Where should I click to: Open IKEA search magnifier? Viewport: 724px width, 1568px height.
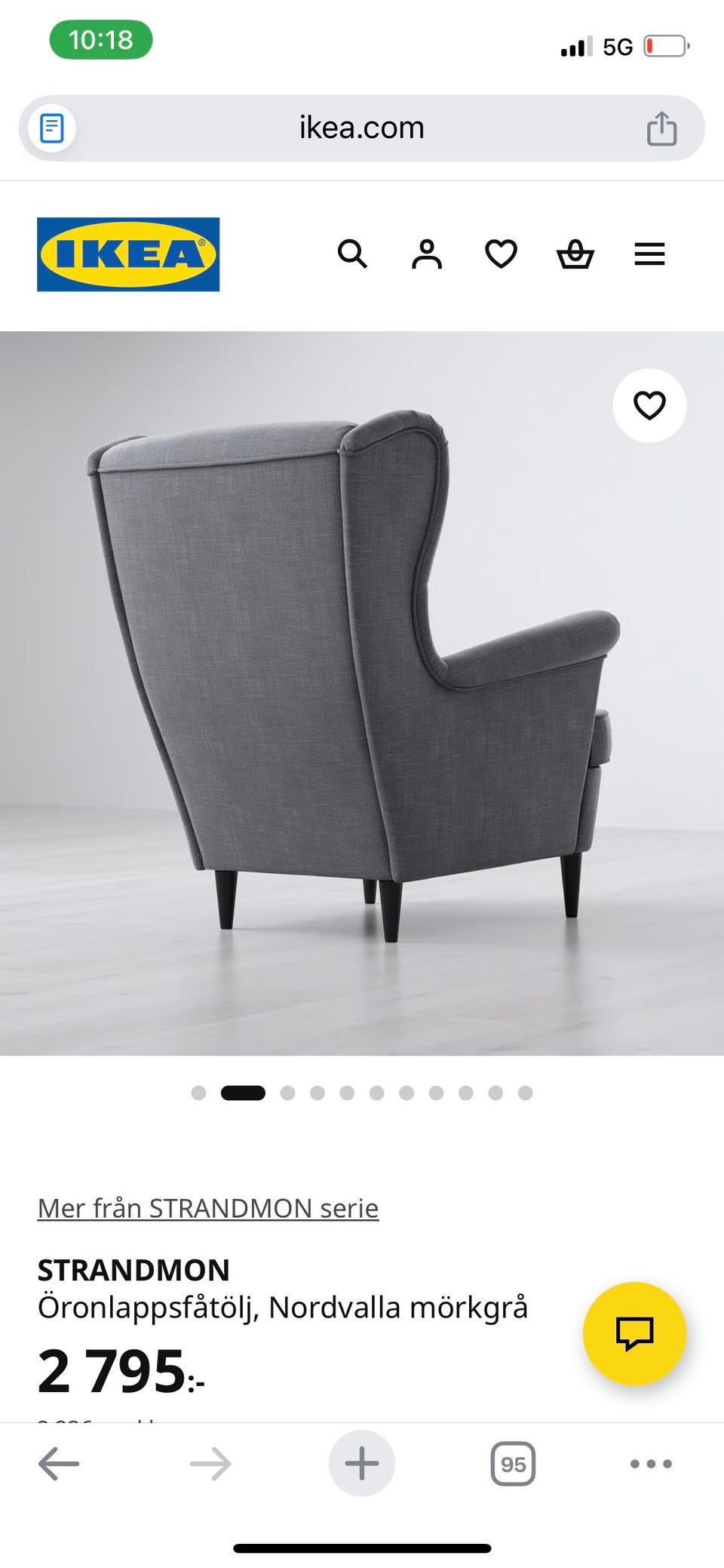tap(352, 254)
